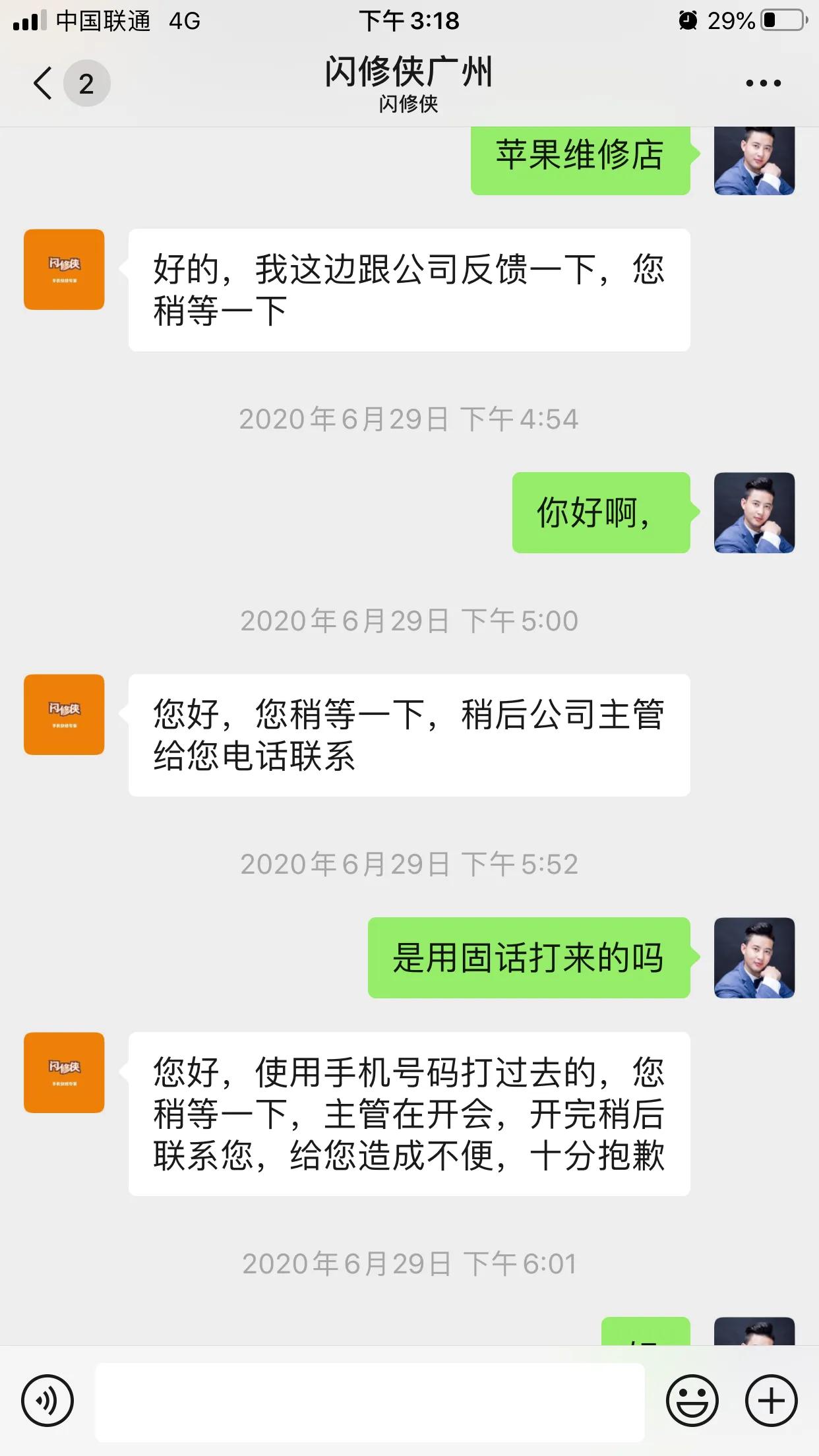Image resolution: width=819 pixels, height=1456 pixels.
Task: Tap the battery indicator in status bar
Action: (x=781, y=20)
